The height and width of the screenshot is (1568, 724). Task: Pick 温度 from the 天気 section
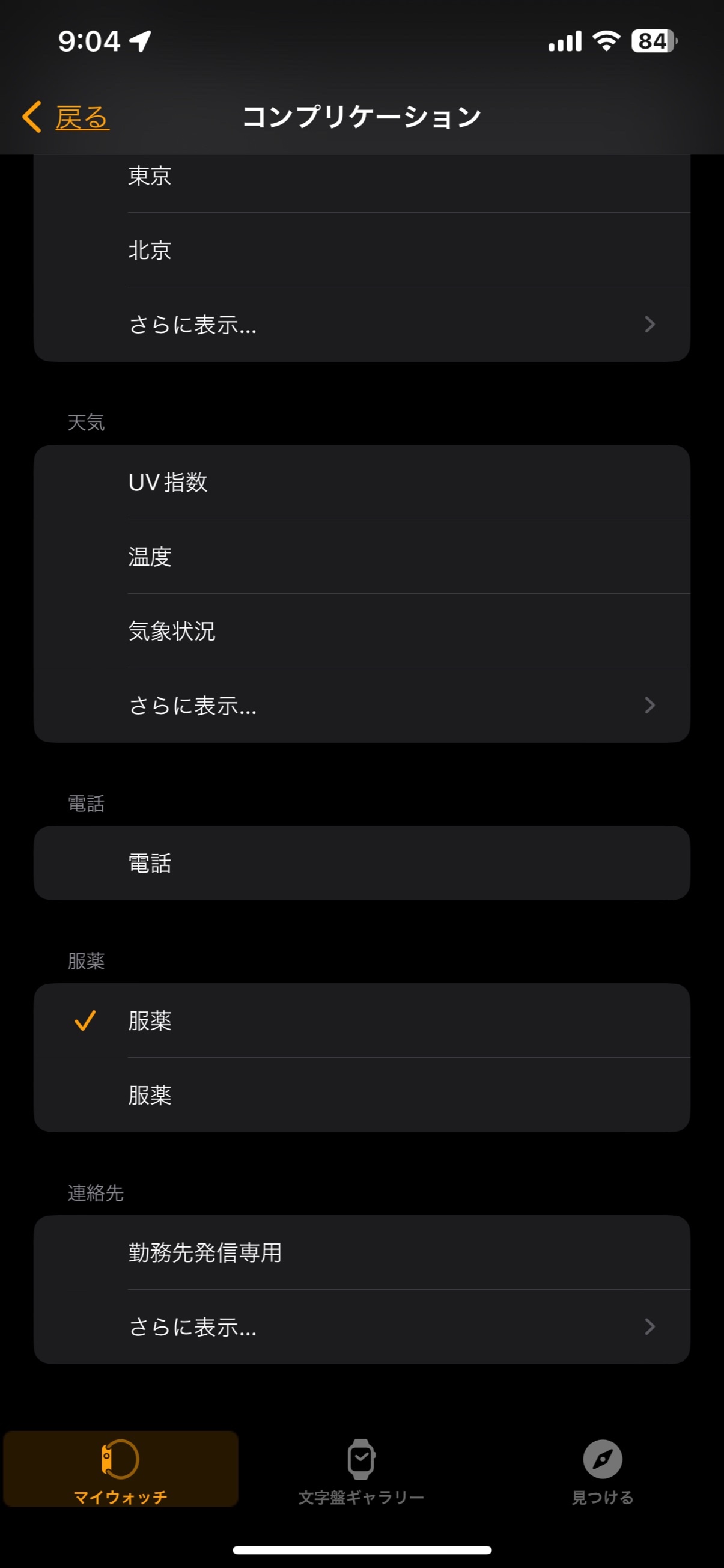click(361, 557)
